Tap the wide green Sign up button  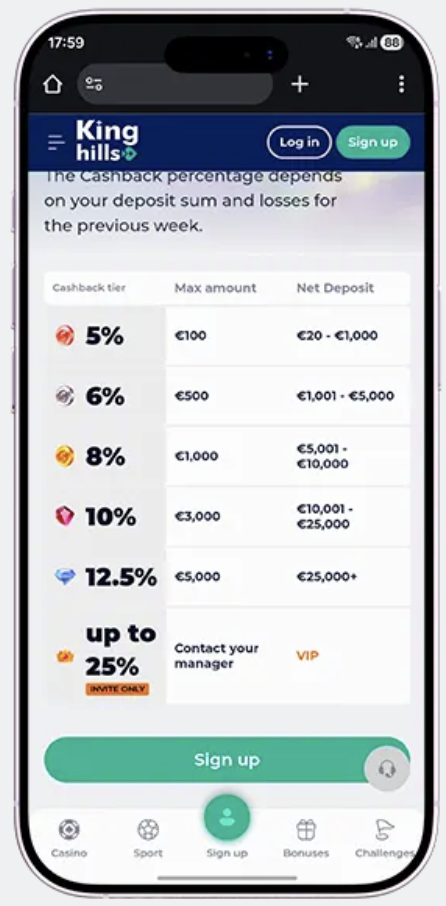click(x=227, y=760)
